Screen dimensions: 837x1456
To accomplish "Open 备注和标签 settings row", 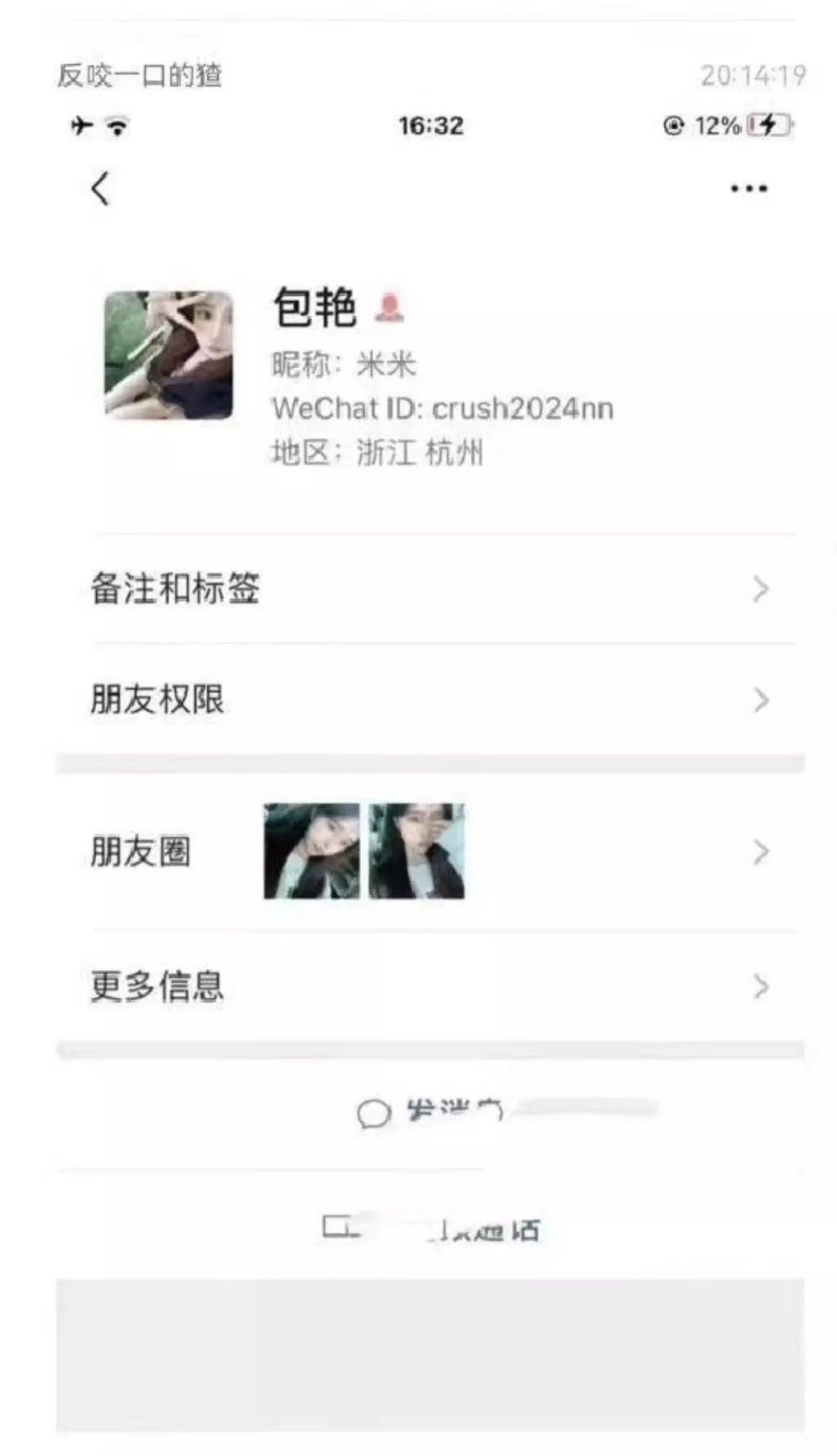I will (x=430, y=589).
